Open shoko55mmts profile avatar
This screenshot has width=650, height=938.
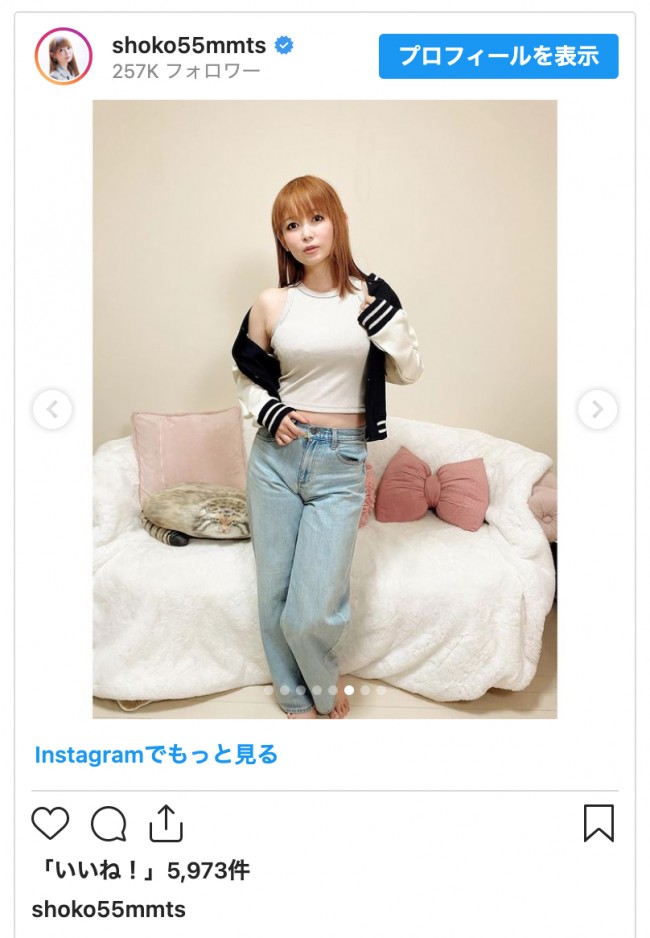pos(64,56)
